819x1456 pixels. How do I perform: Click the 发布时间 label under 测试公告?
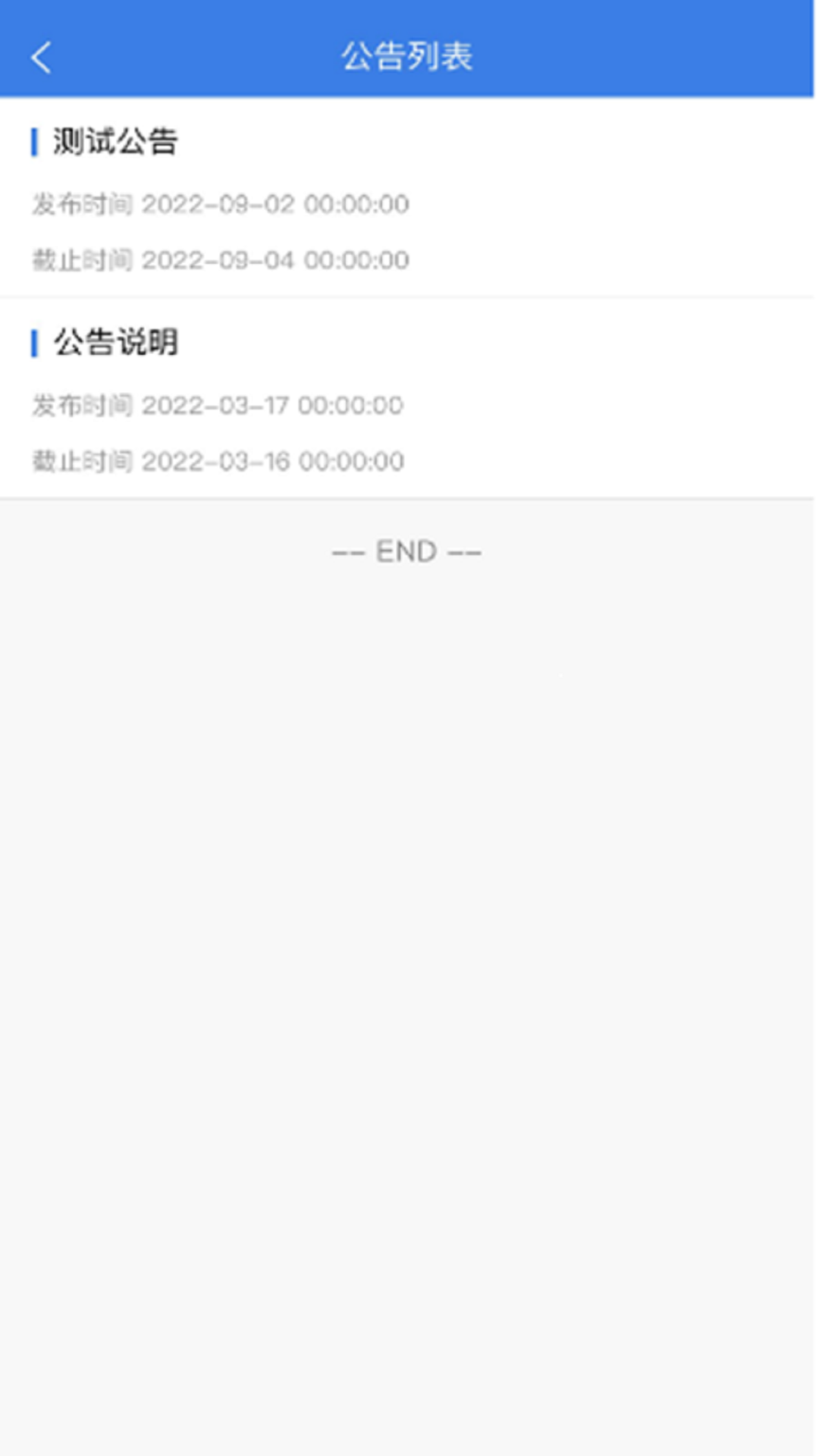pos(82,205)
